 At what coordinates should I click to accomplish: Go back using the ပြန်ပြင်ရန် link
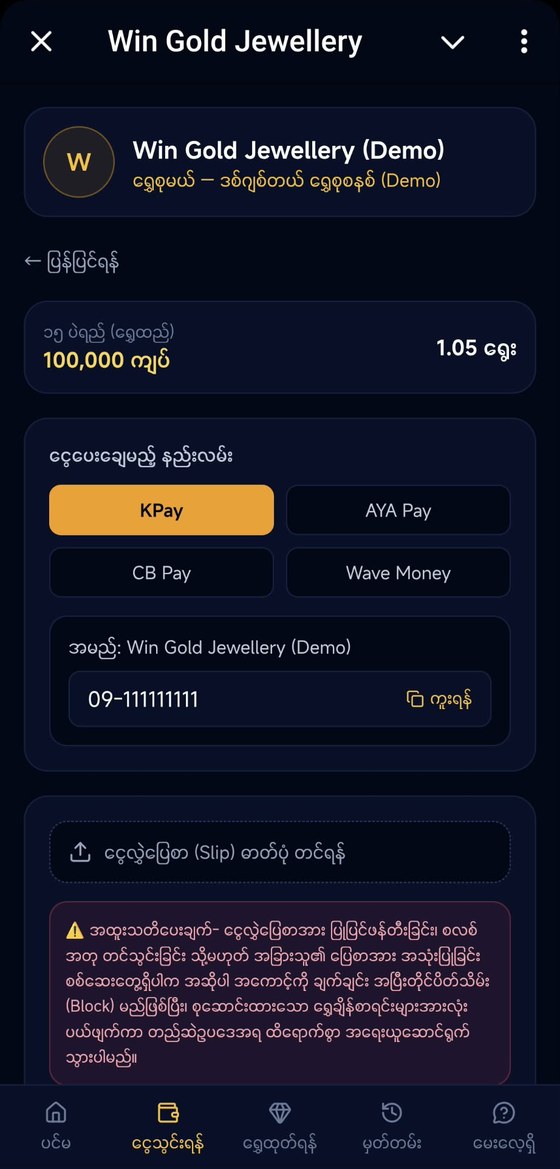(72, 262)
